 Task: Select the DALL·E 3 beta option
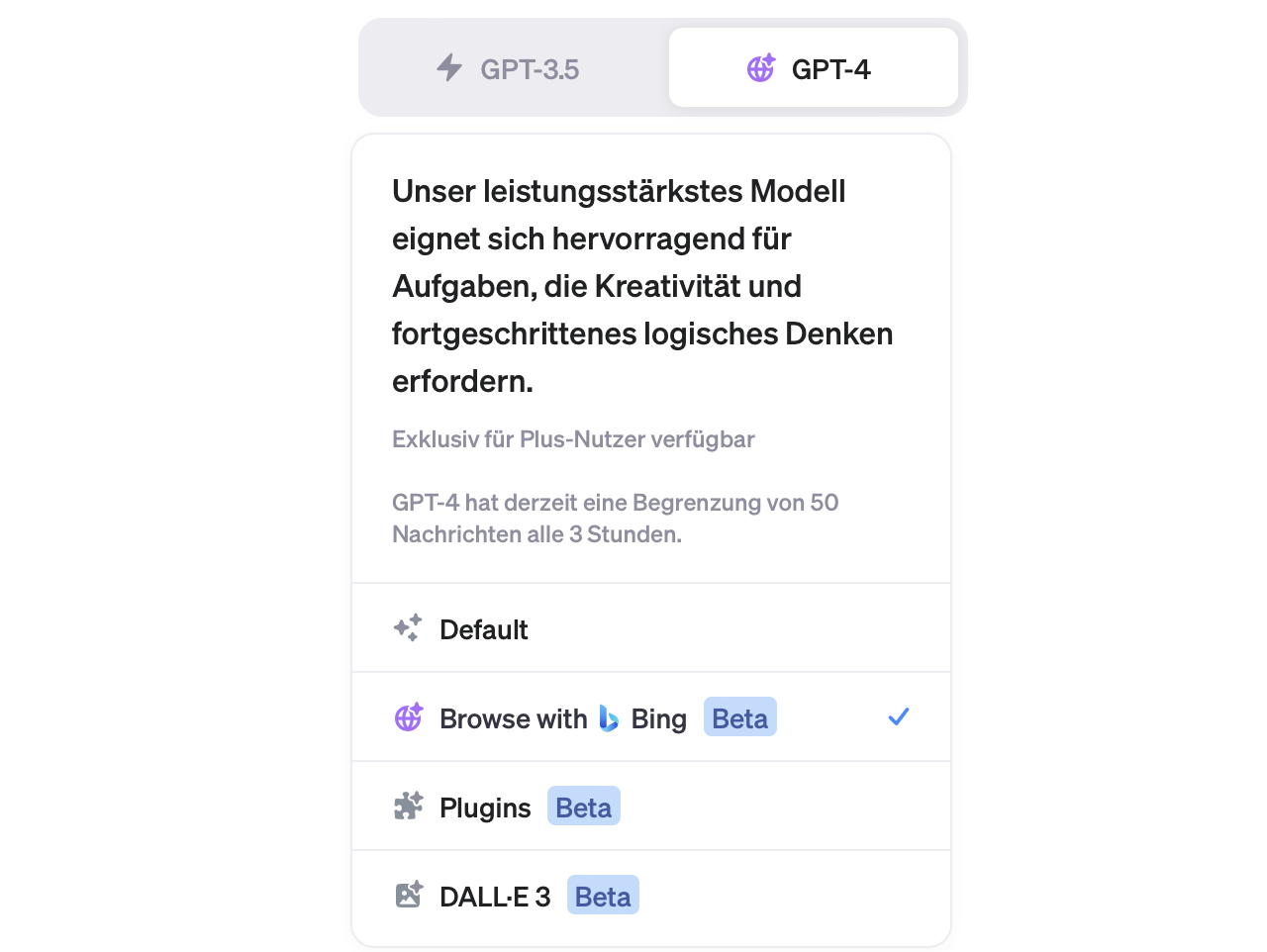coord(651,897)
